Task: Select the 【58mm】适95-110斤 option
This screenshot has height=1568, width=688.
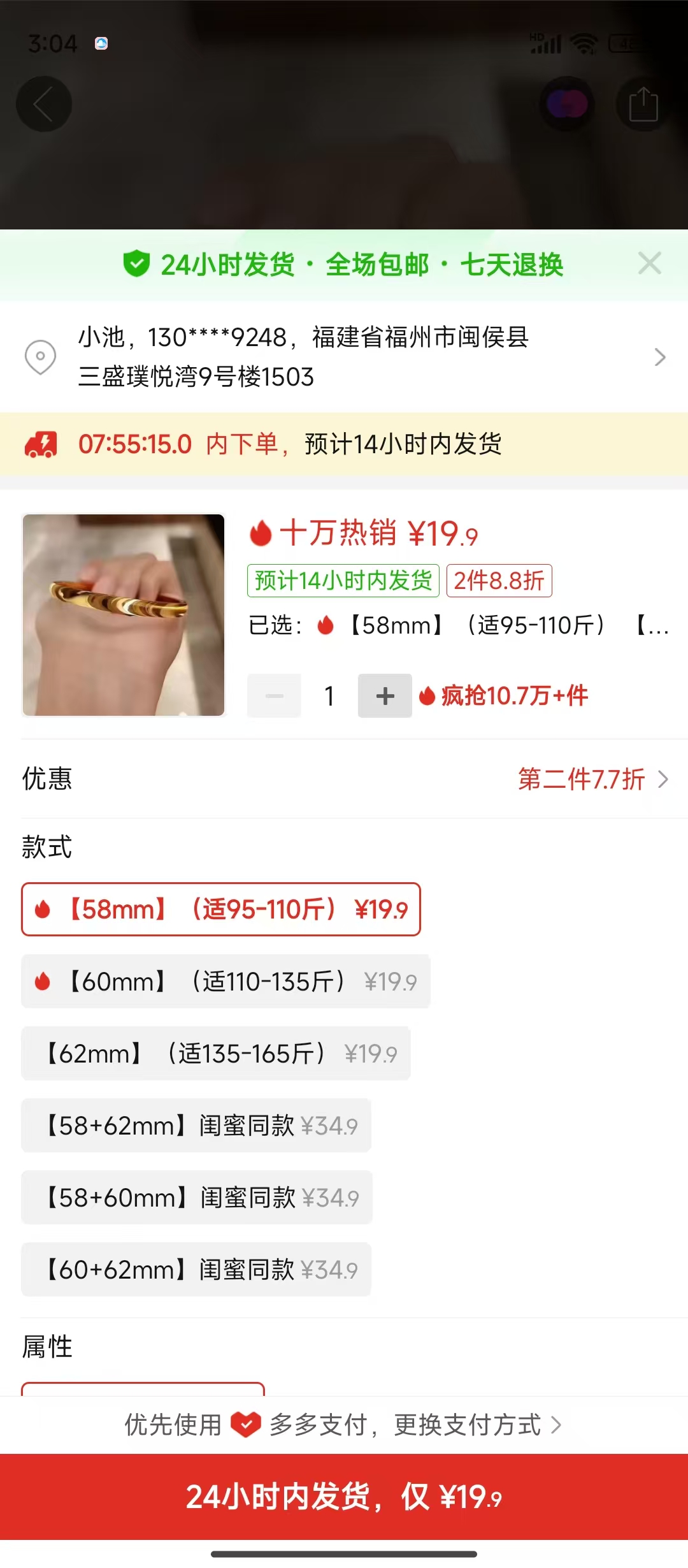Action: [221, 910]
